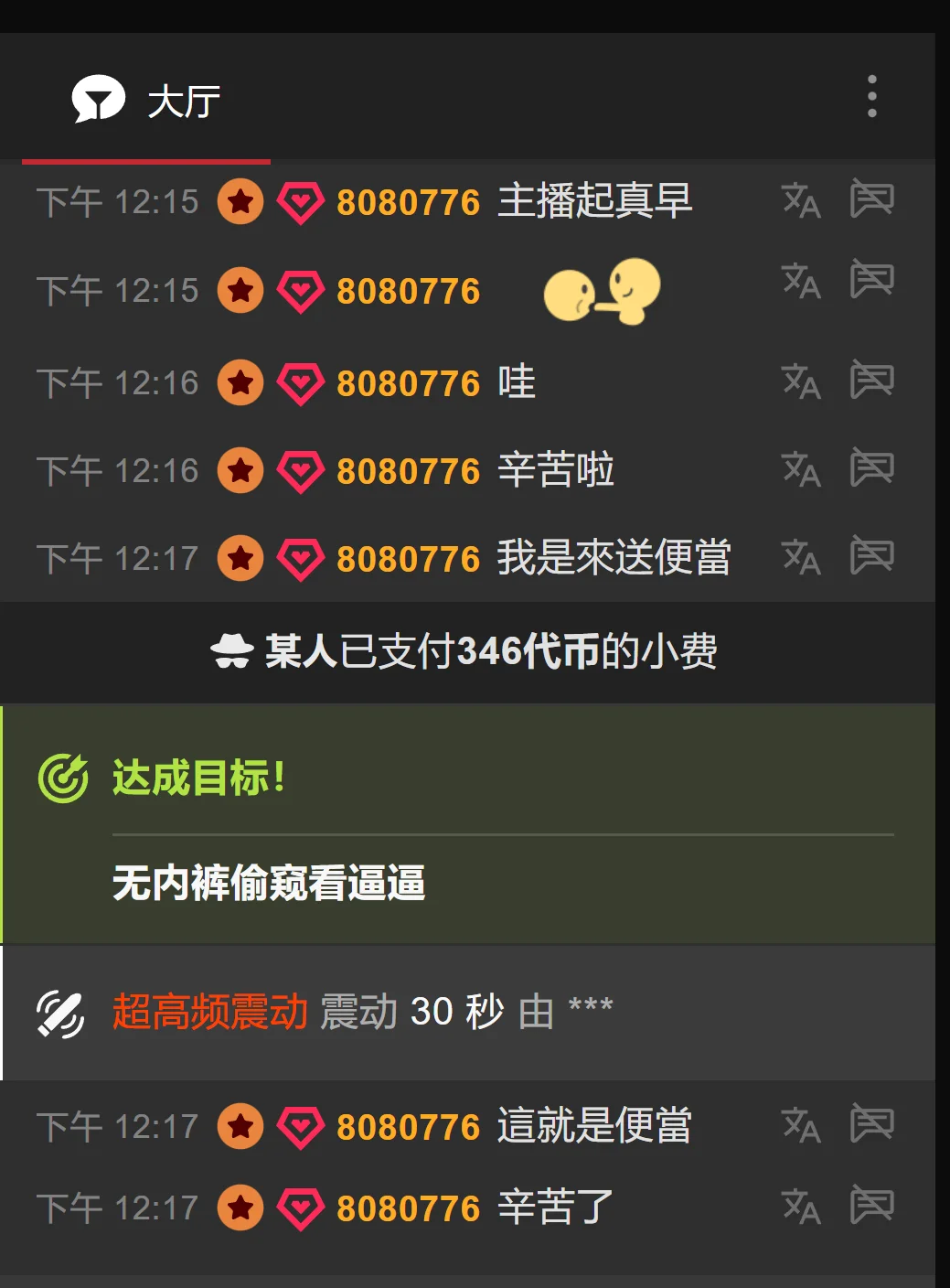The width and height of the screenshot is (950, 1288).
Task: Report the message 辛苦啦
Action: 871,467
